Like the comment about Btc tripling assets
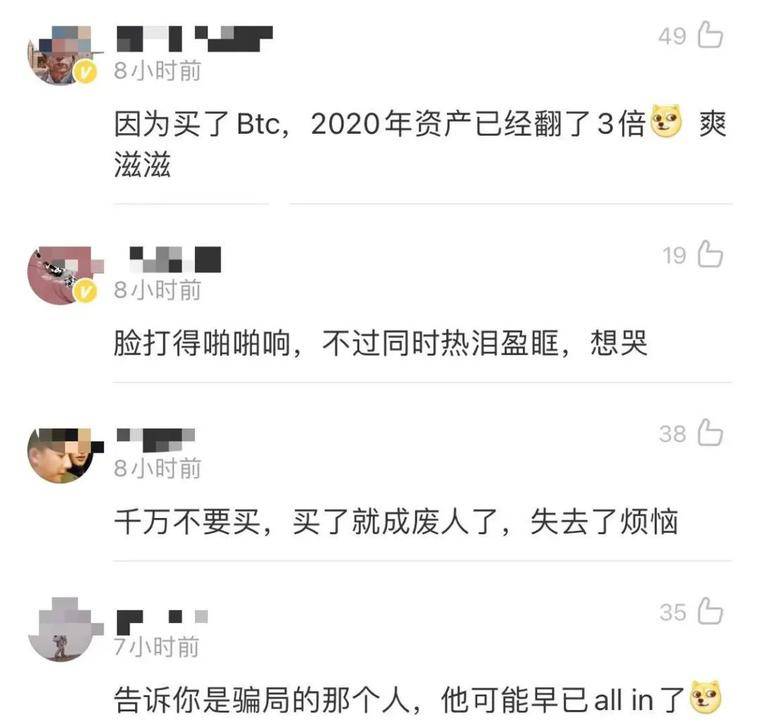The image size is (760, 725). [709, 36]
